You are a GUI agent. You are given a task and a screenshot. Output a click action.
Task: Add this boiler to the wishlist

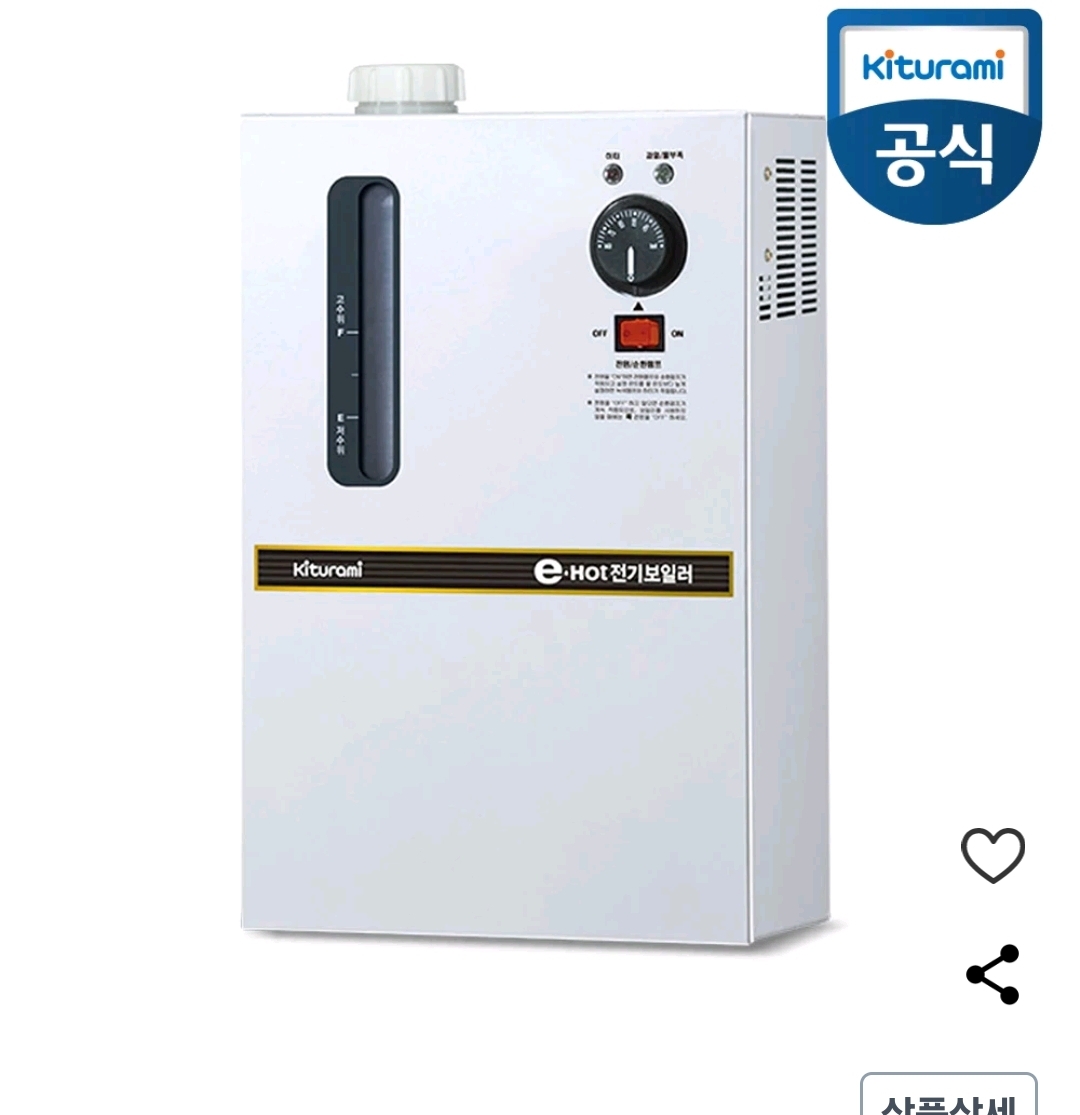click(992, 855)
